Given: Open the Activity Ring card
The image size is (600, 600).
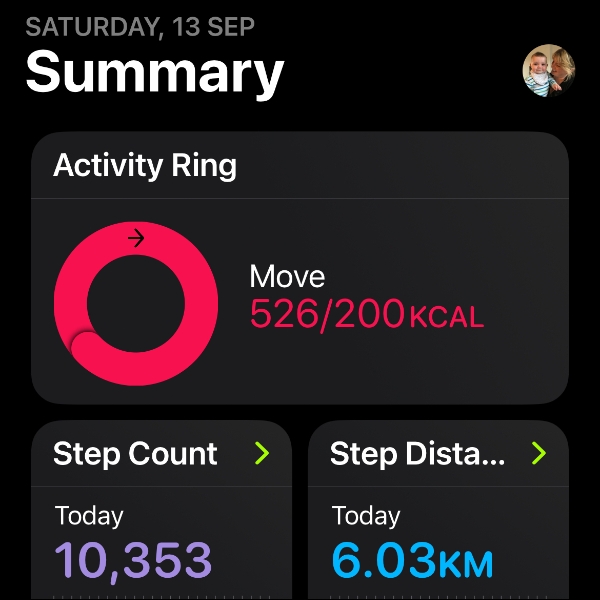Looking at the screenshot, I should tap(300, 268).
